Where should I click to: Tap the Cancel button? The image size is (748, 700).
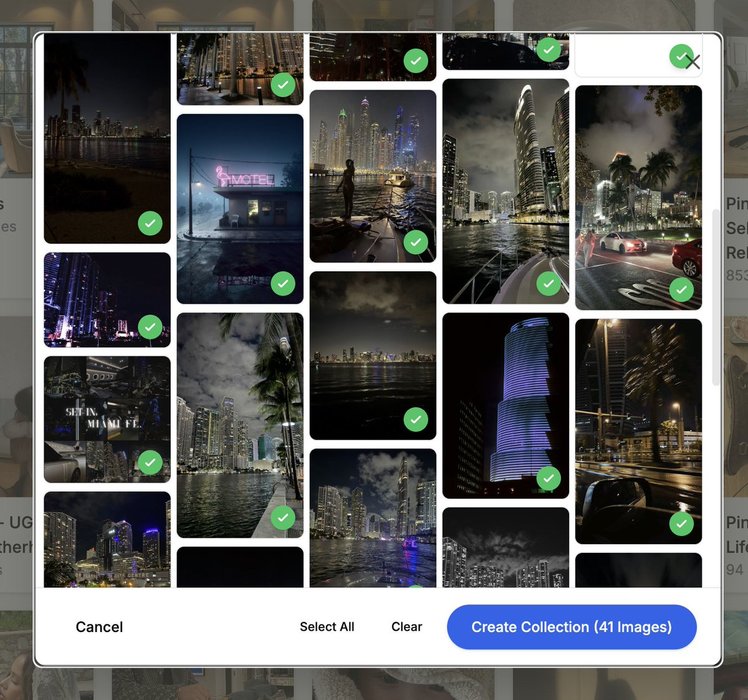pyautogui.click(x=99, y=627)
